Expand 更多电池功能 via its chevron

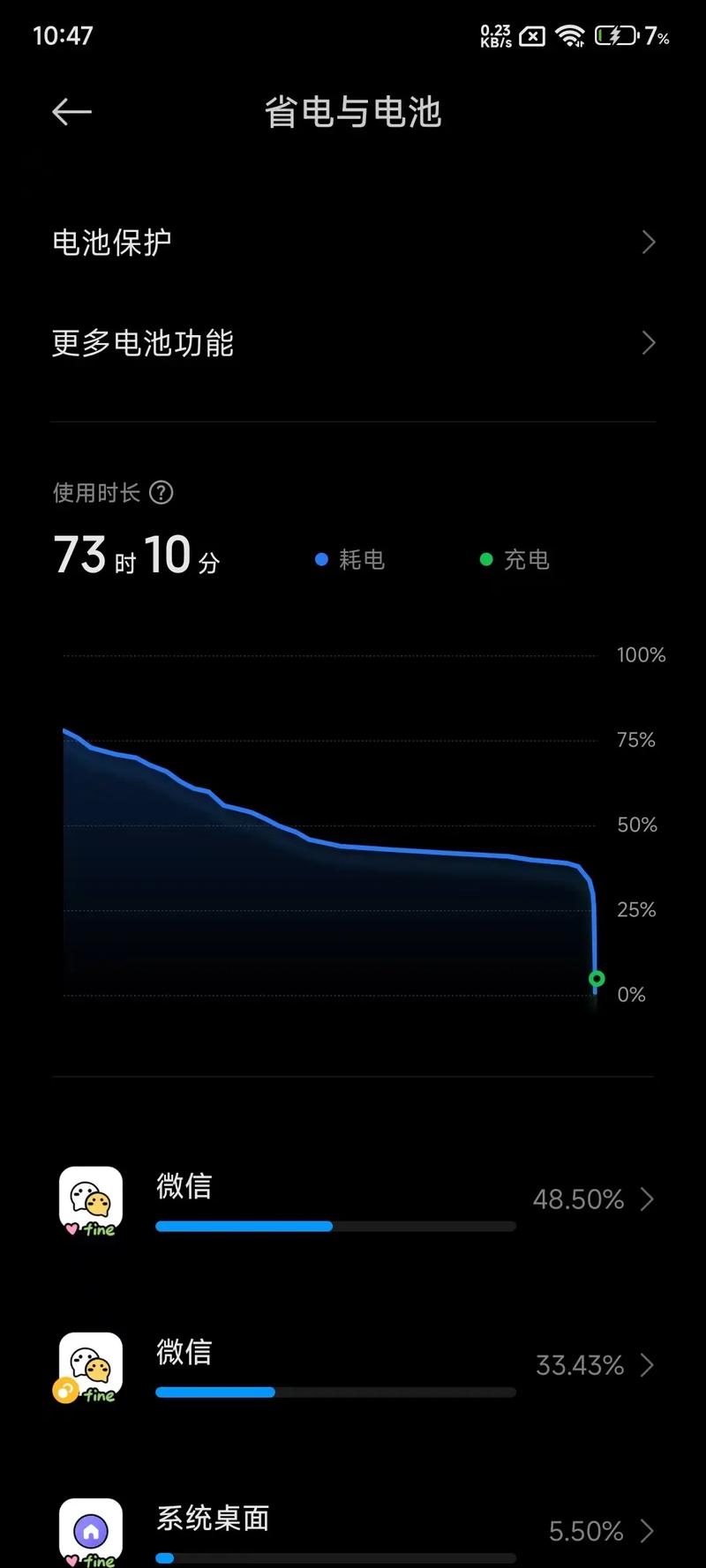tap(649, 343)
